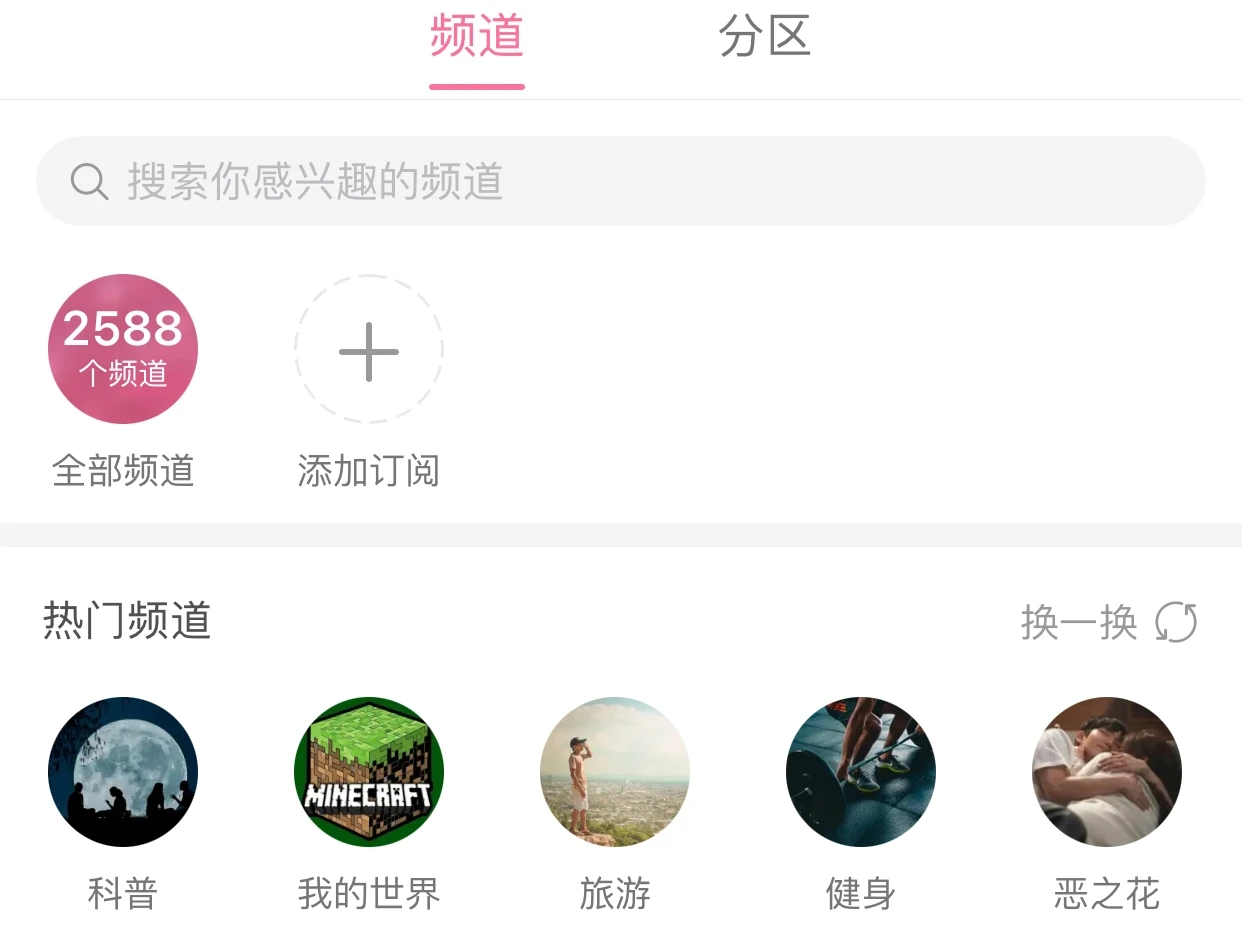The image size is (1242, 952).
Task: Open the 恶之花 channel
Action: point(1107,771)
